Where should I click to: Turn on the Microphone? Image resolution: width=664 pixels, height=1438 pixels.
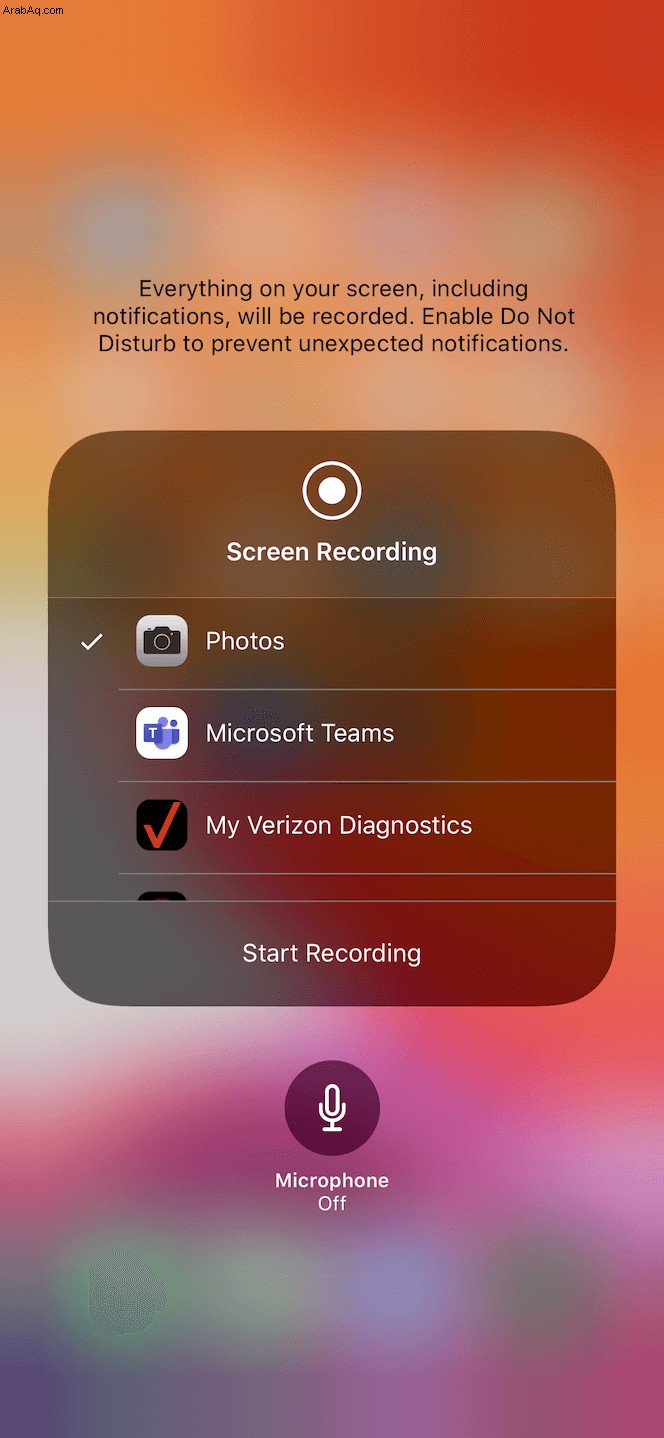332,1108
